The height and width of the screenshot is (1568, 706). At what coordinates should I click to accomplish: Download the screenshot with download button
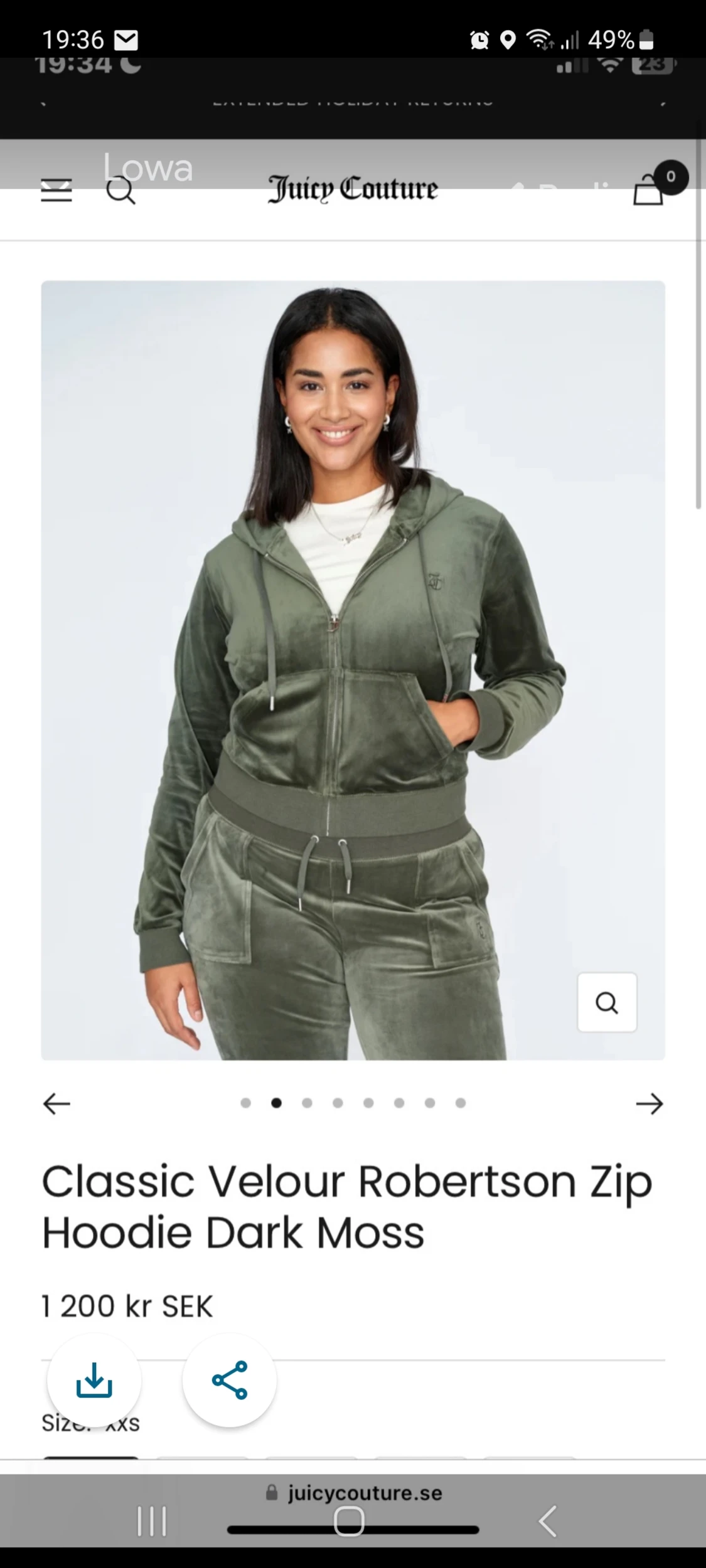(94, 1380)
